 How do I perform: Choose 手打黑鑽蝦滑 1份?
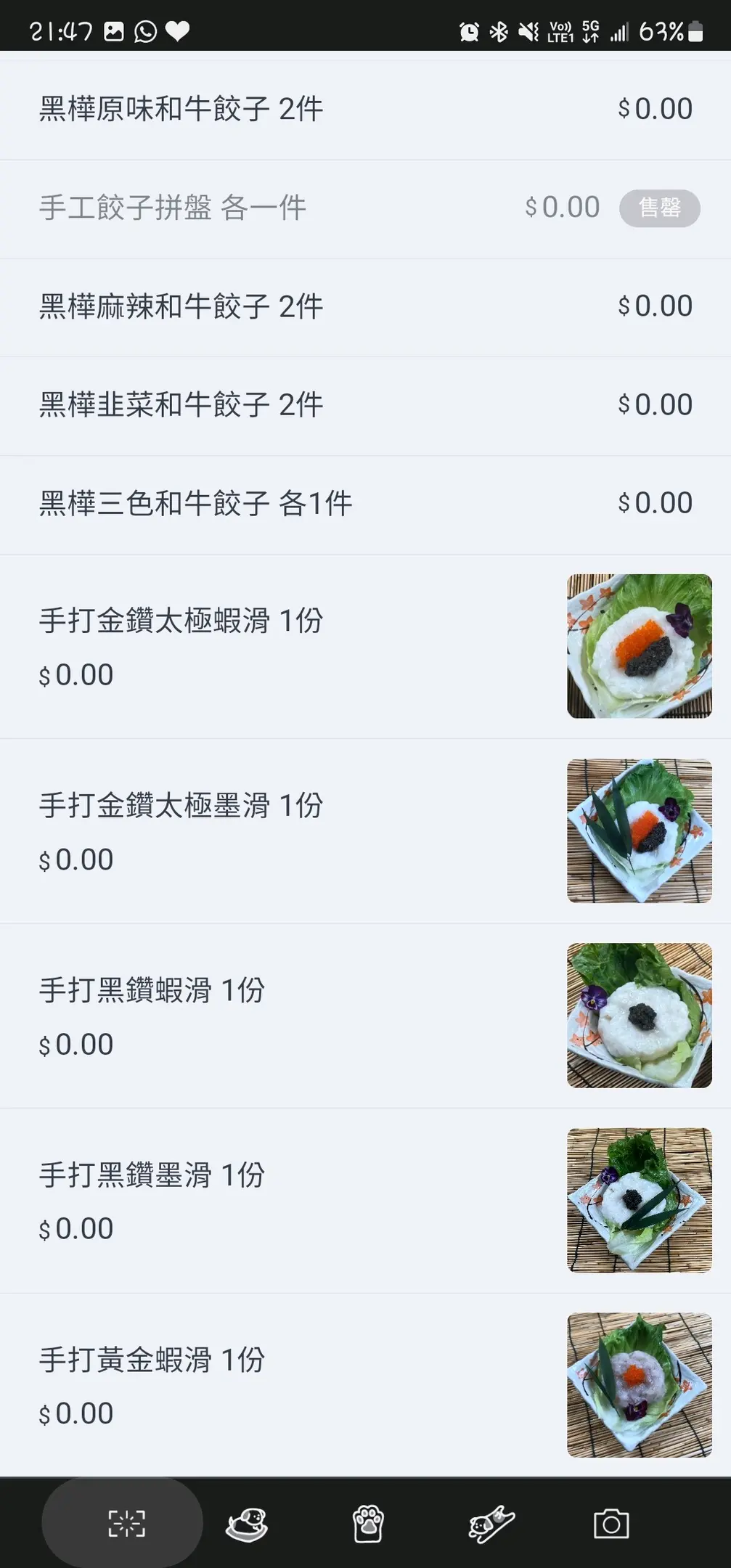pos(152,991)
